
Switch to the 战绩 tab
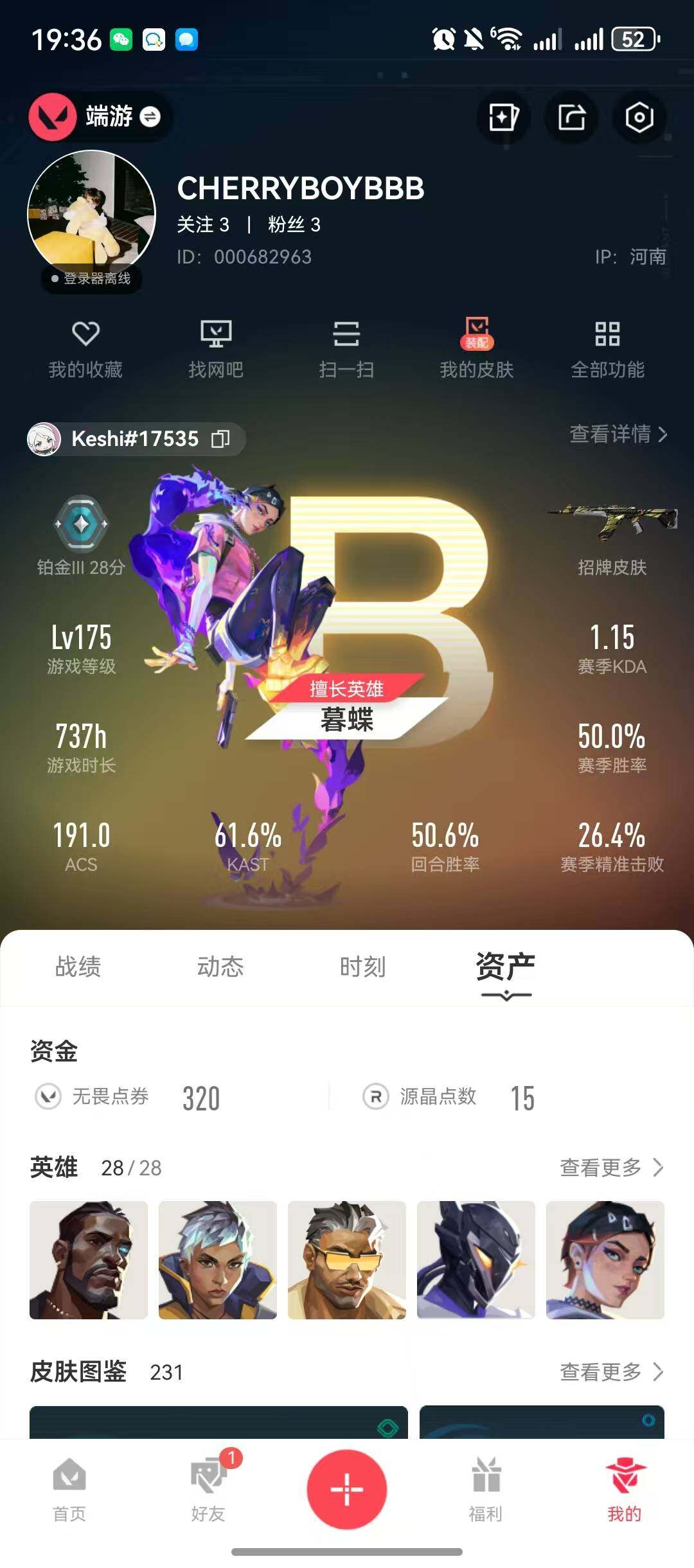[78, 967]
